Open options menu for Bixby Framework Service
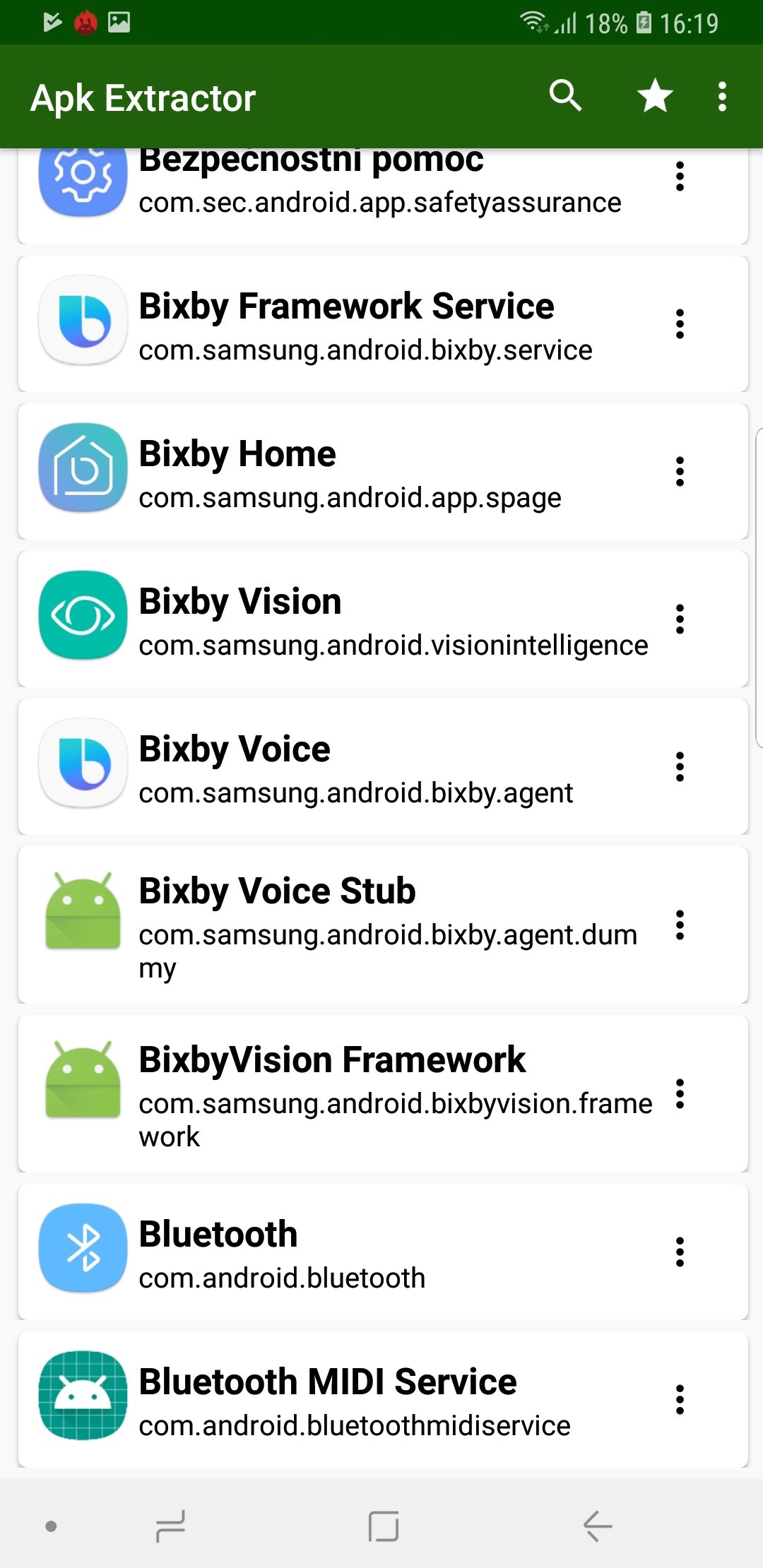The width and height of the screenshot is (763, 1568). [680, 324]
